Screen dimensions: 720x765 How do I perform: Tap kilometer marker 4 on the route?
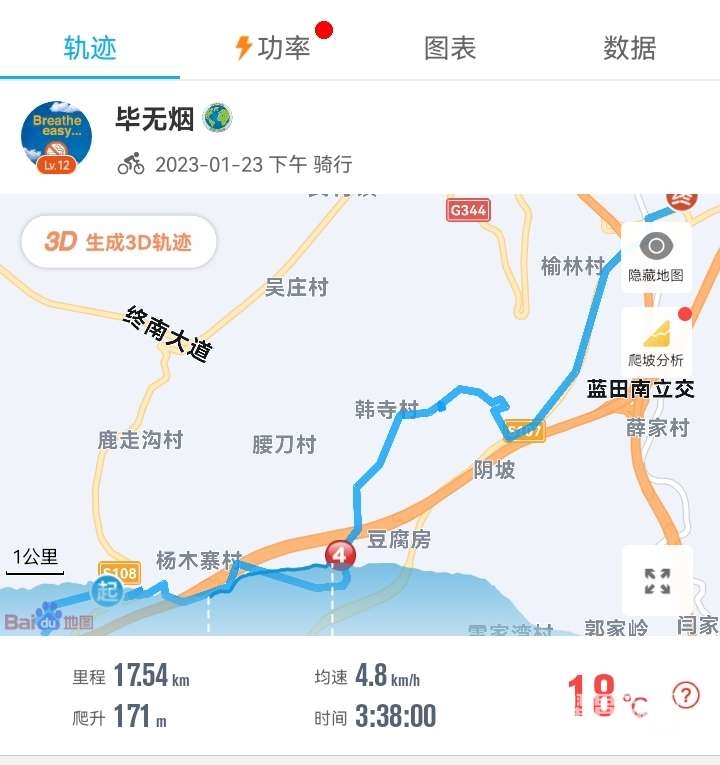pyautogui.click(x=341, y=554)
